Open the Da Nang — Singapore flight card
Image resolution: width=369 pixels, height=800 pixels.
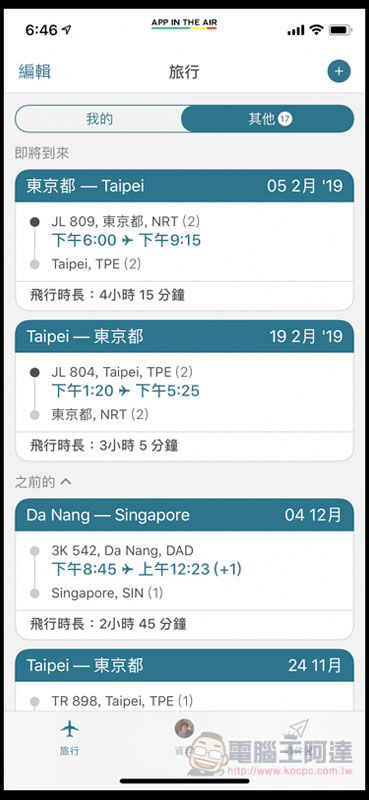point(184,569)
